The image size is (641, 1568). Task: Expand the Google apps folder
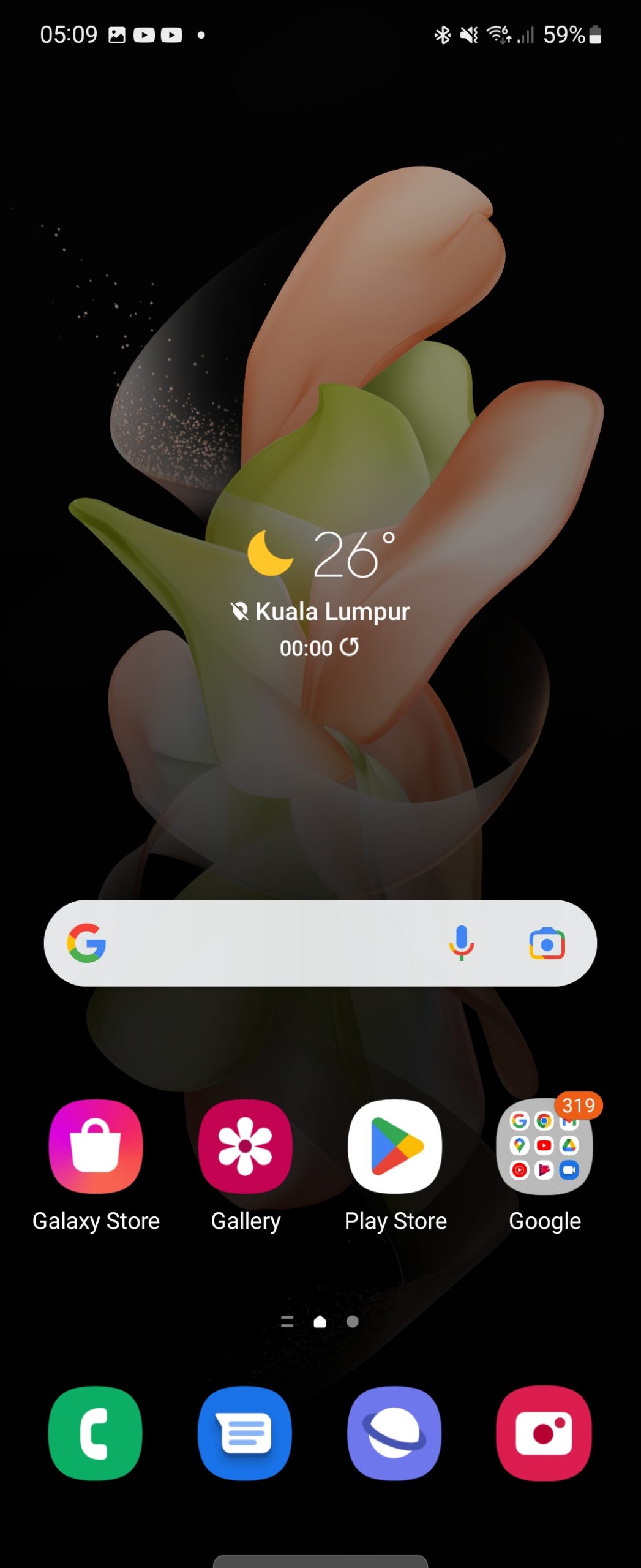[544, 1146]
